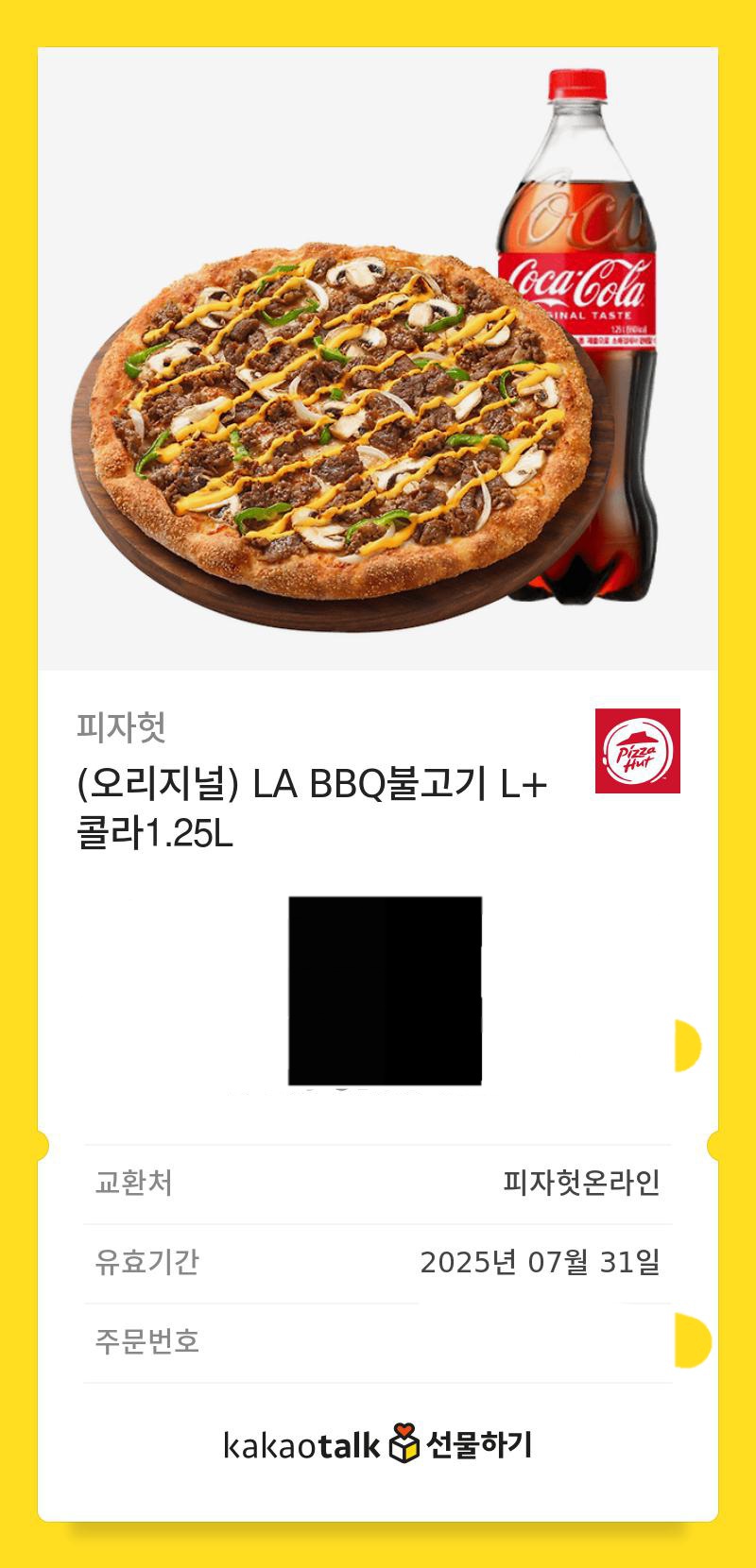Image resolution: width=756 pixels, height=1568 pixels.
Task: Tap the blacked-out barcode area
Action: point(386,988)
